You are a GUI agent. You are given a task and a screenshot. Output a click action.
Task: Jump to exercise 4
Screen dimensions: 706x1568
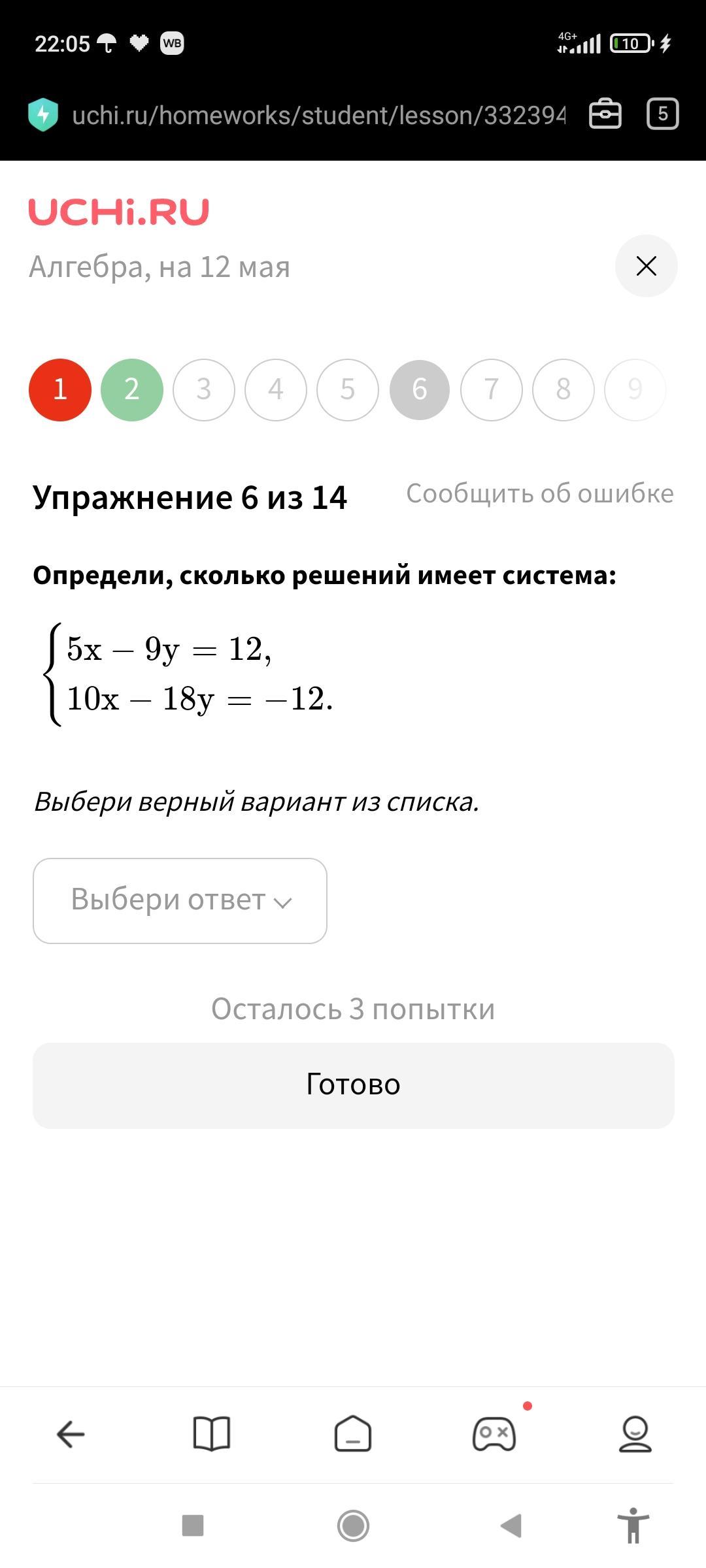click(276, 390)
